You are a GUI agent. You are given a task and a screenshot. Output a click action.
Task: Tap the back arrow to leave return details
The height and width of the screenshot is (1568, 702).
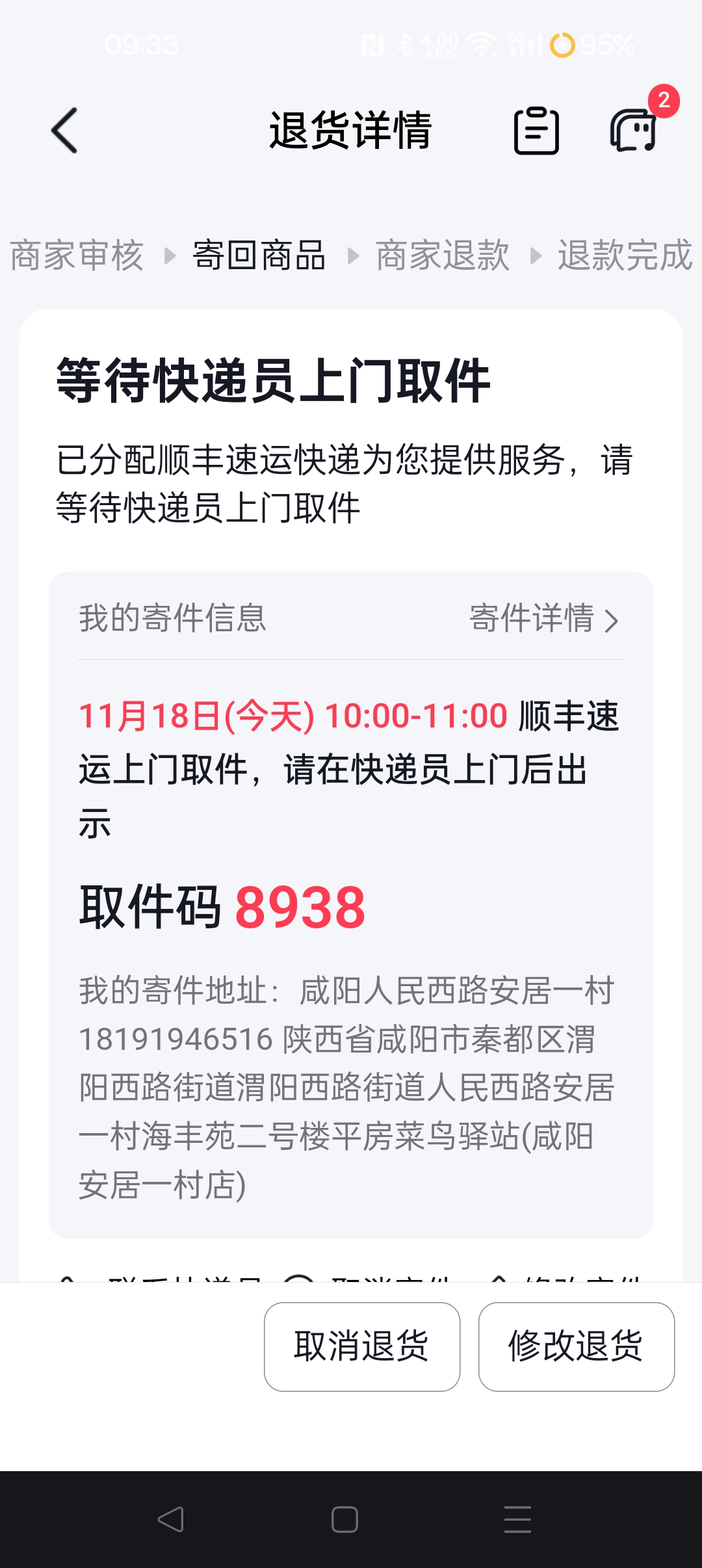click(x=64, y=129)
